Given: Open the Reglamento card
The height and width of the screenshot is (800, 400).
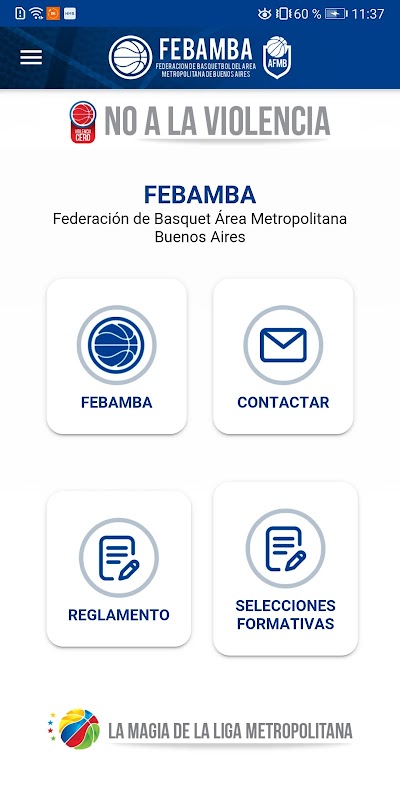Looking at the screenshot, I should [x=119, y=569].
